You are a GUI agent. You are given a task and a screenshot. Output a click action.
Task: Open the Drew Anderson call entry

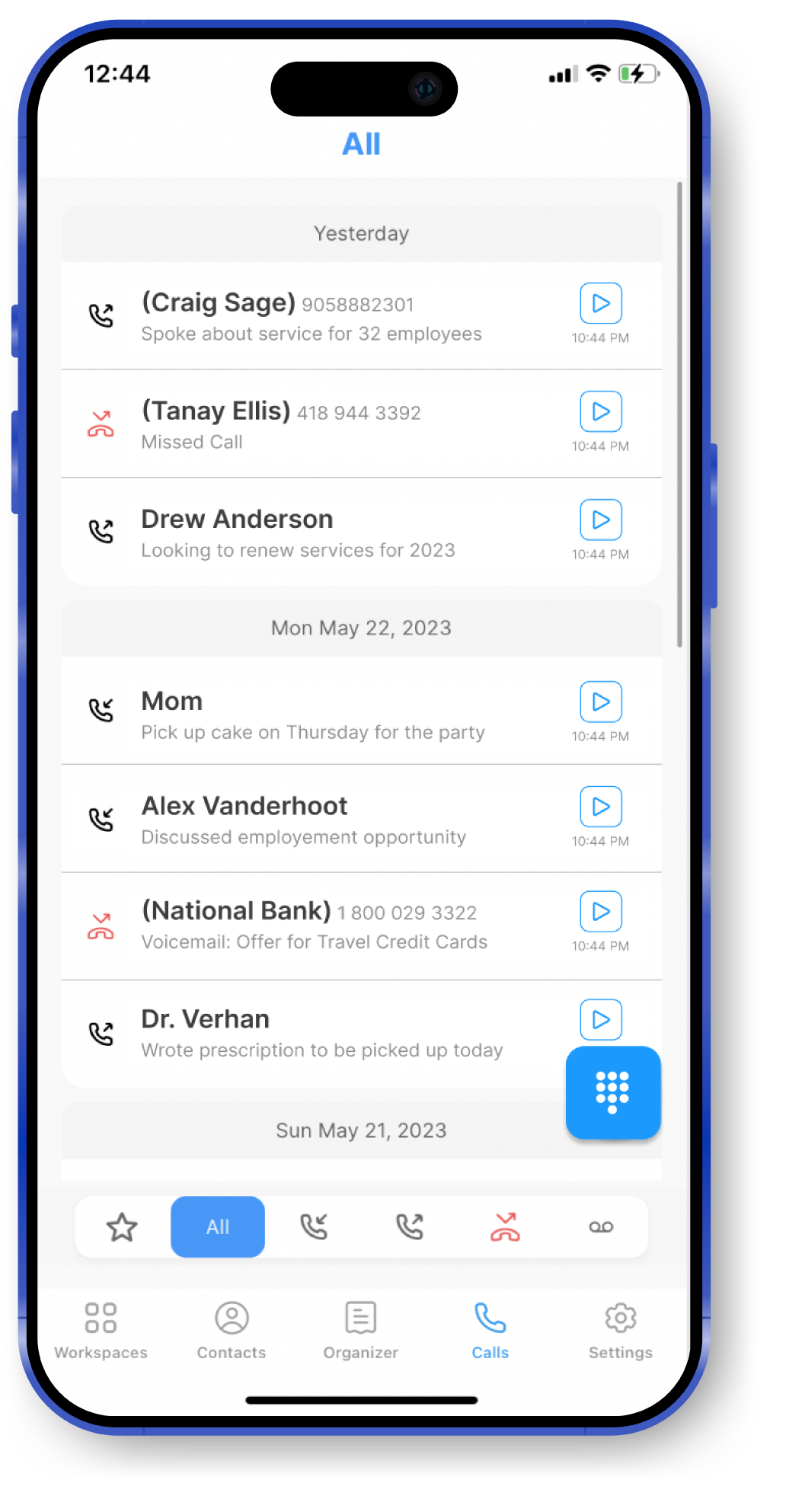click(361, 532)
